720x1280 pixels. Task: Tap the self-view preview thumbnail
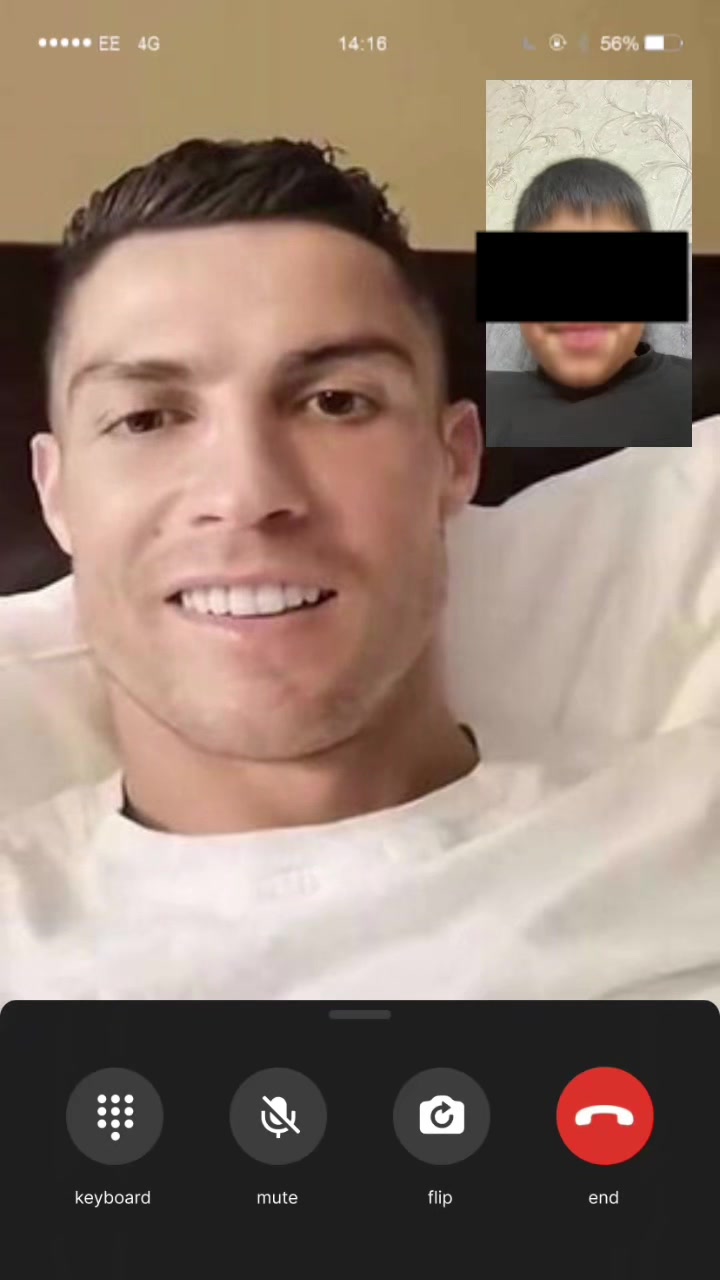tap(588, 263)
